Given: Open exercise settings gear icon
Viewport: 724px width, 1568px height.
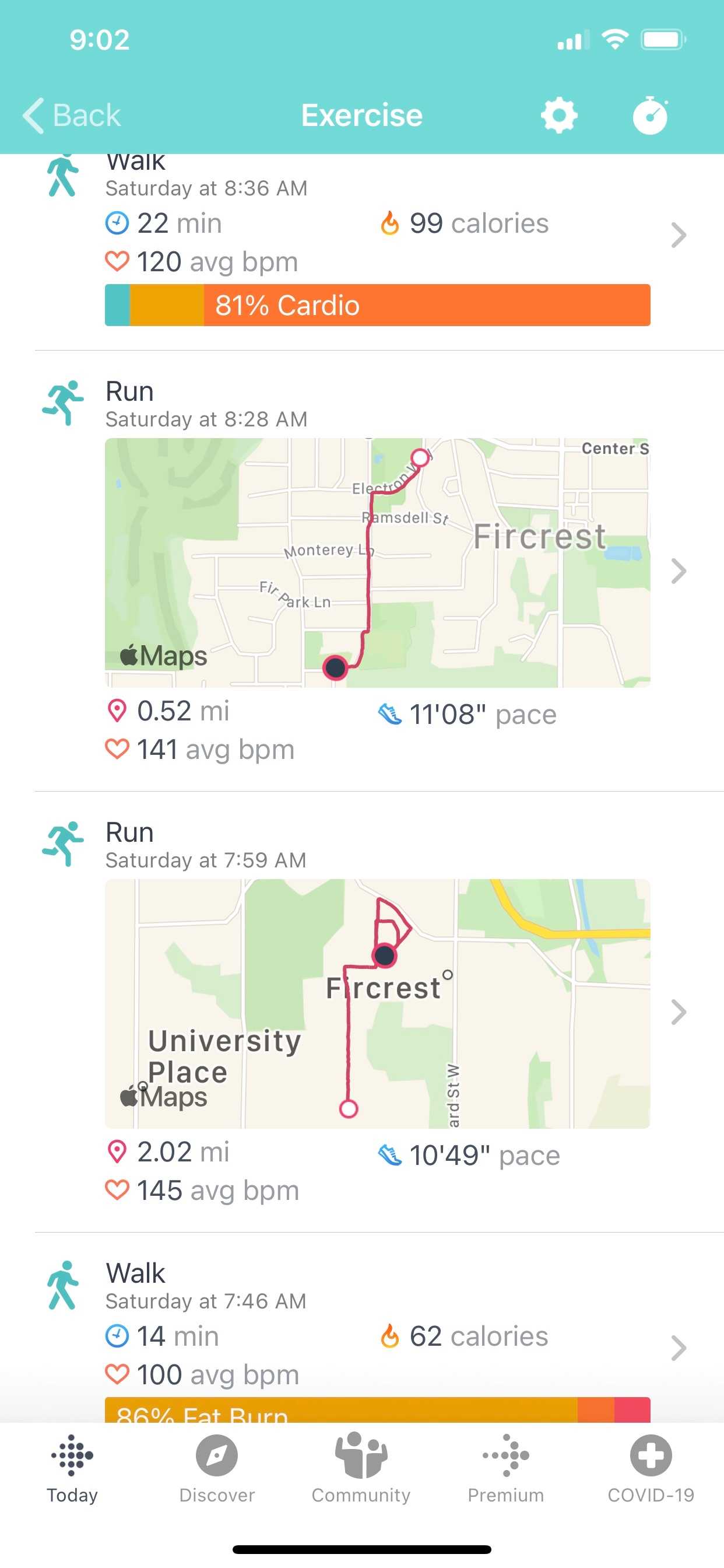Looking at the screenshot, I should 558,116.
